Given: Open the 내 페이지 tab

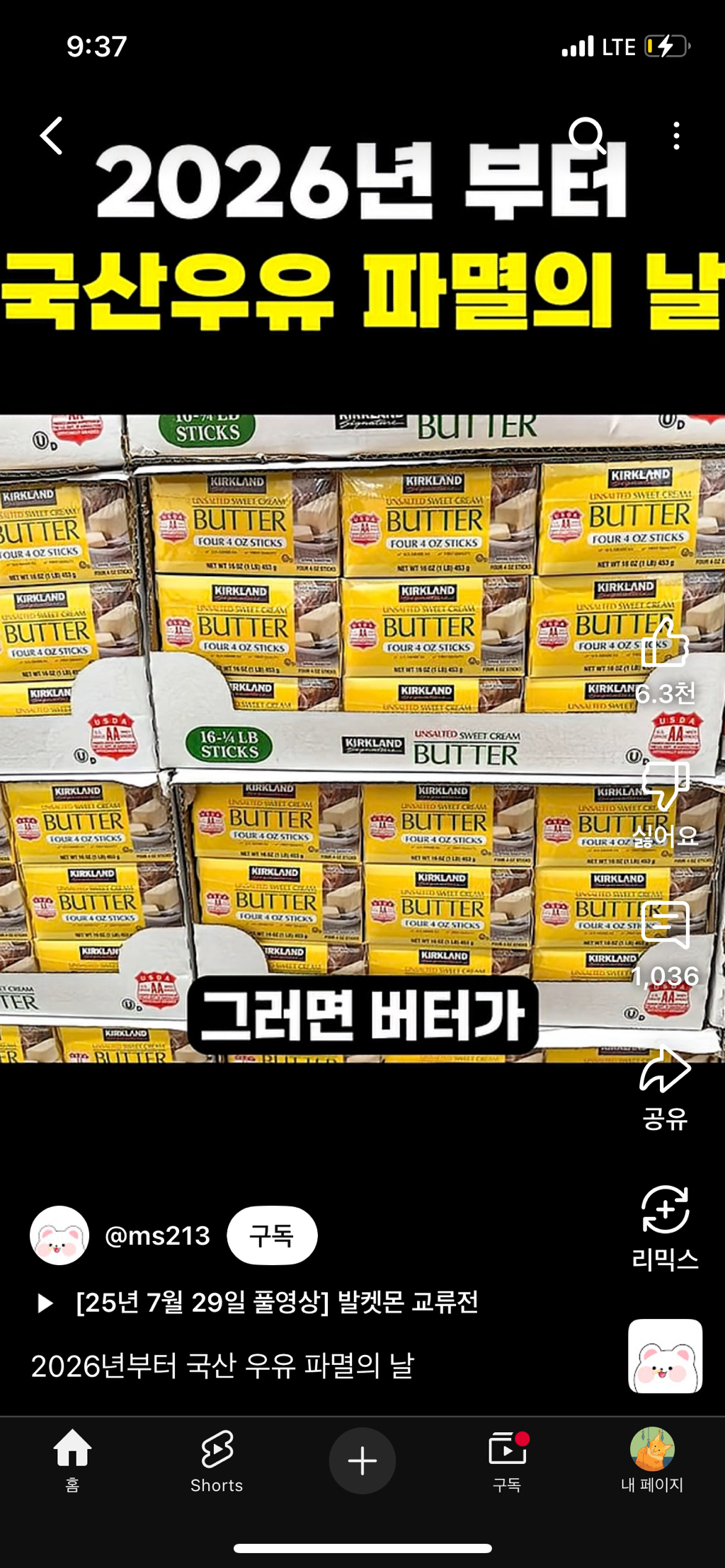Looking at the screenshot, I should 652,1460.
